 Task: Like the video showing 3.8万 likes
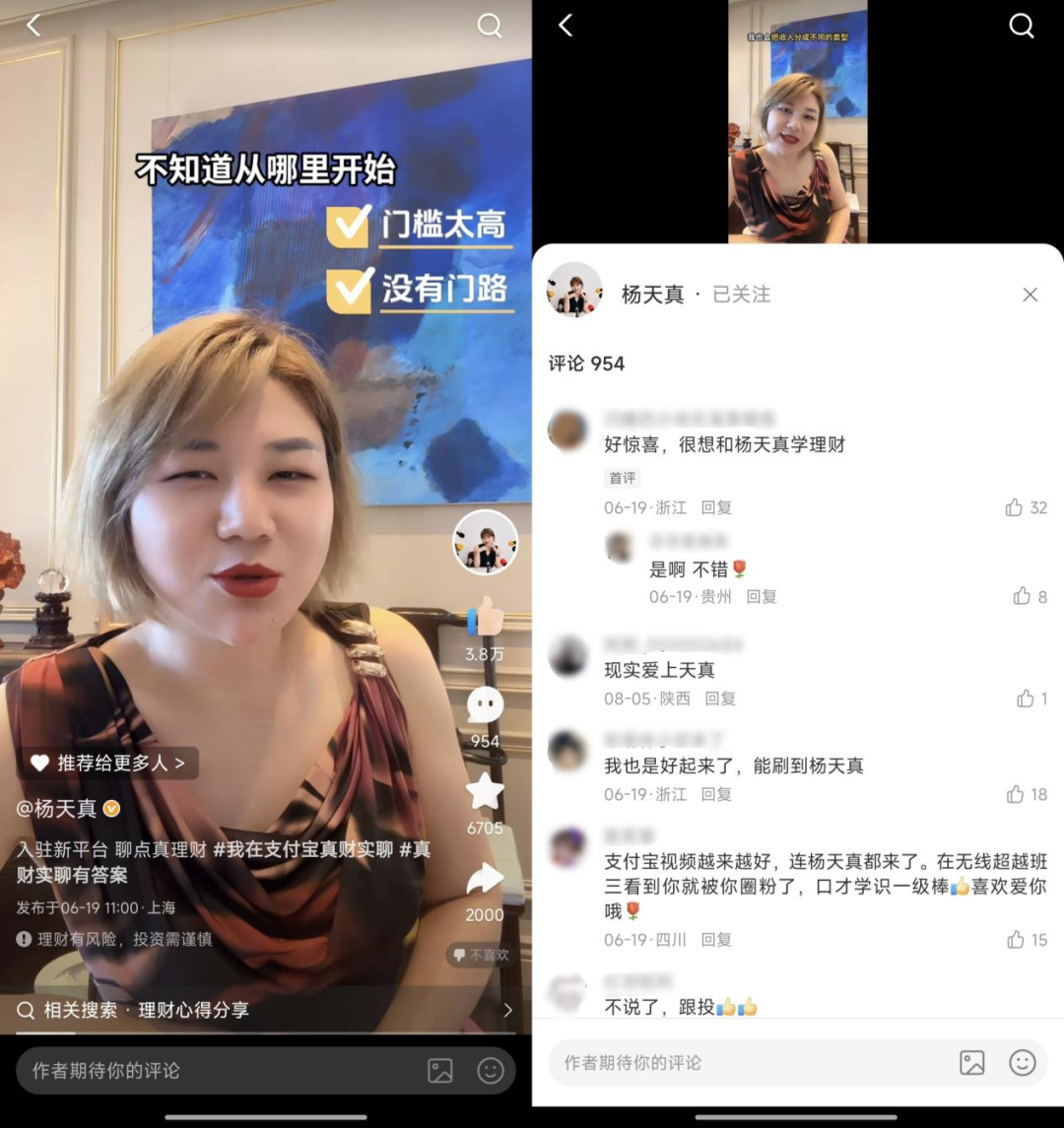point(486,618)
